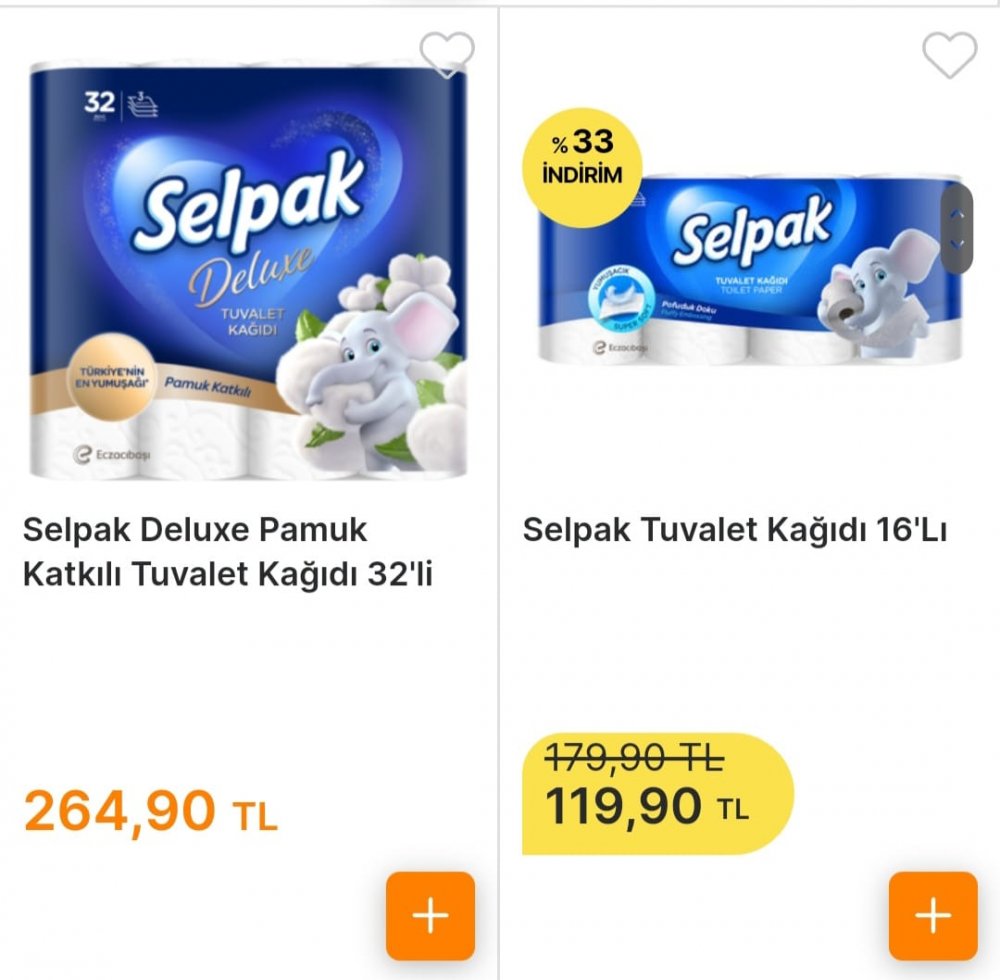
Task: Add Selpak Tuvalet Kağıdı 16'Lı to the cart
Action: pyautogui.click(x=932, y=916)
